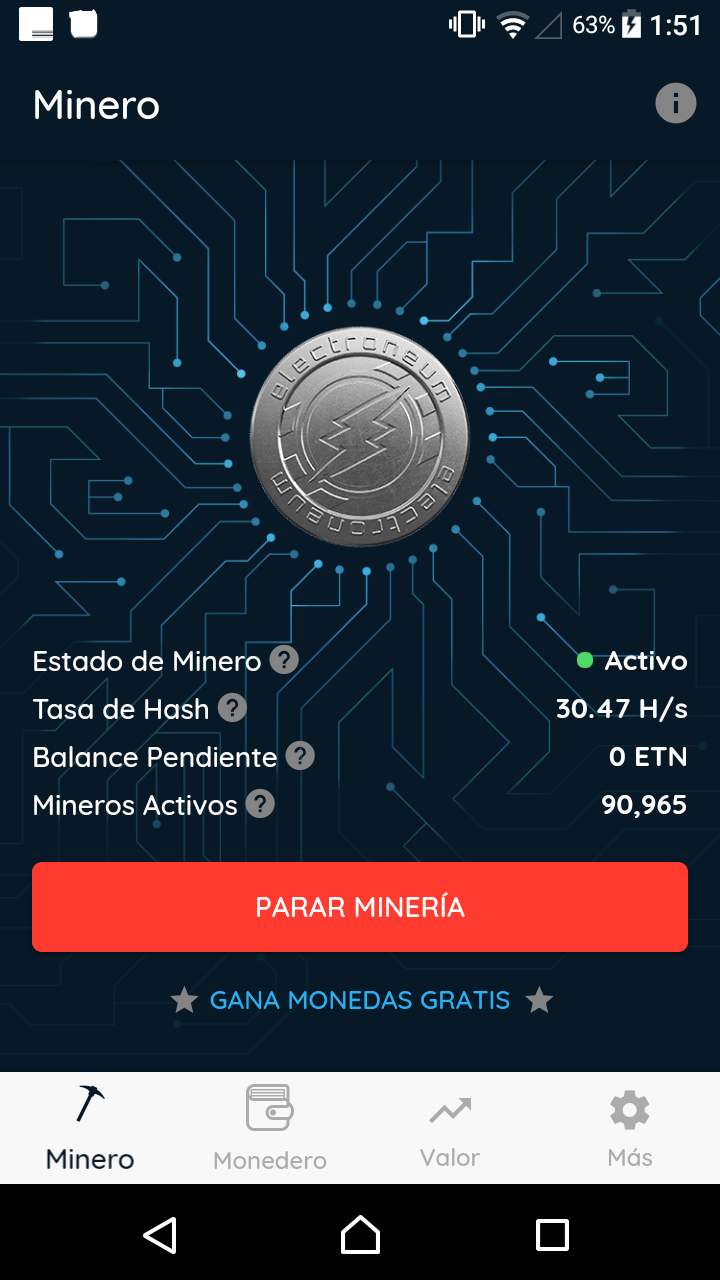Image resolution: width=720 pixels, height=1280 pixels.
Task: View help for Mineros Activos
Action: coord(260,804)
